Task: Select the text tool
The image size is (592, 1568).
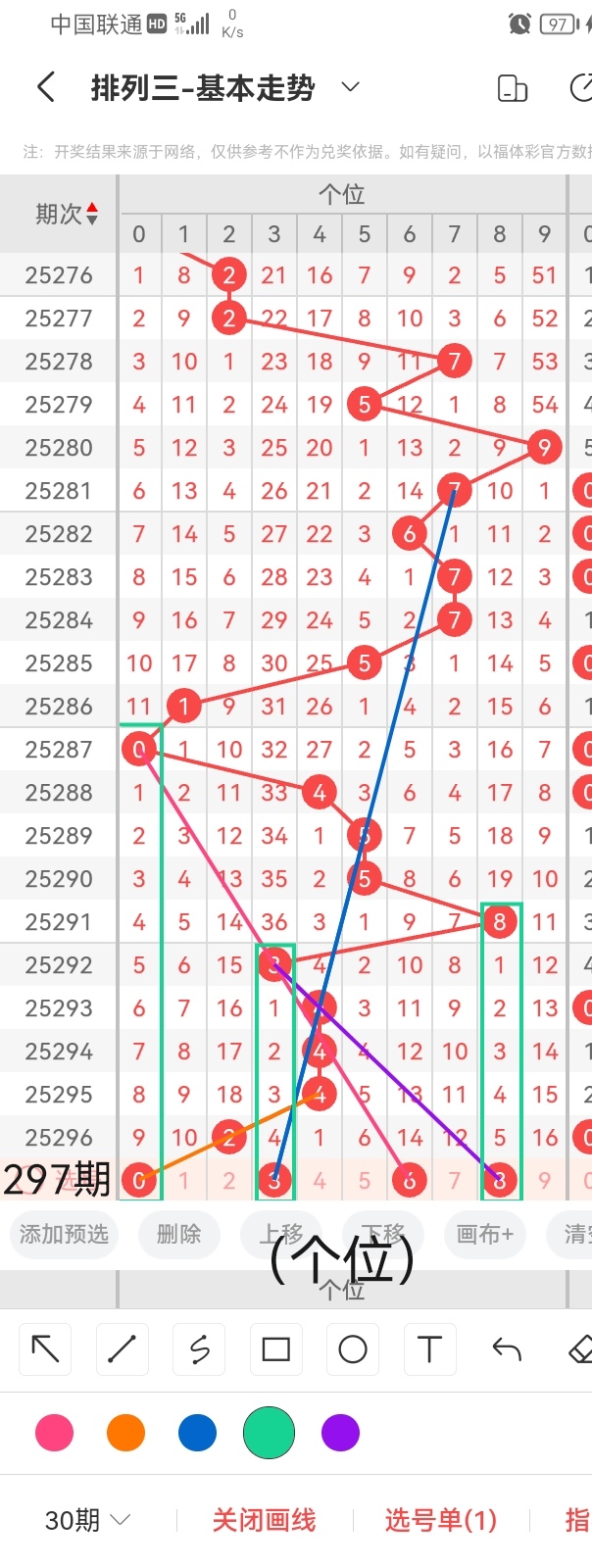Action: [429, 1349]
